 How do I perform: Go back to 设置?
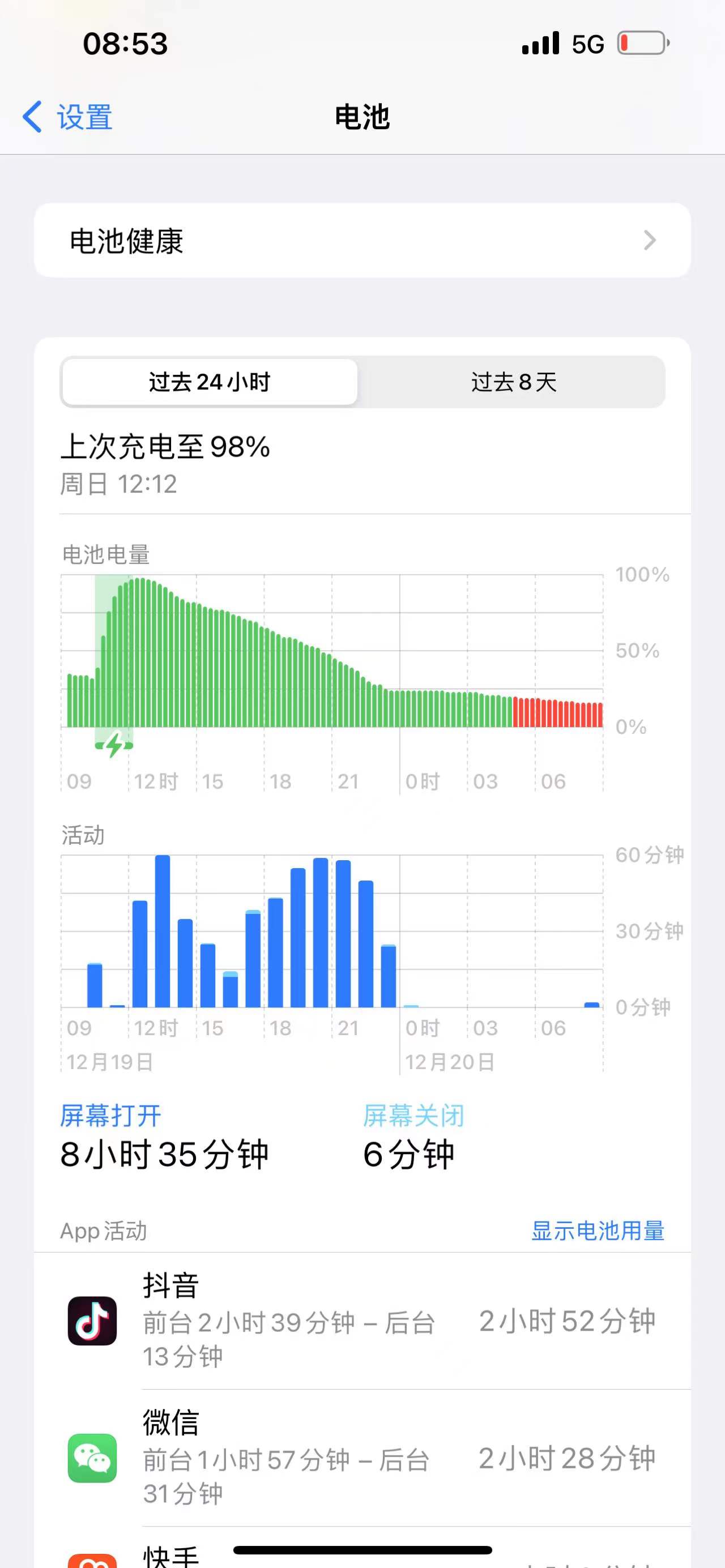click(x=68, y=117)
